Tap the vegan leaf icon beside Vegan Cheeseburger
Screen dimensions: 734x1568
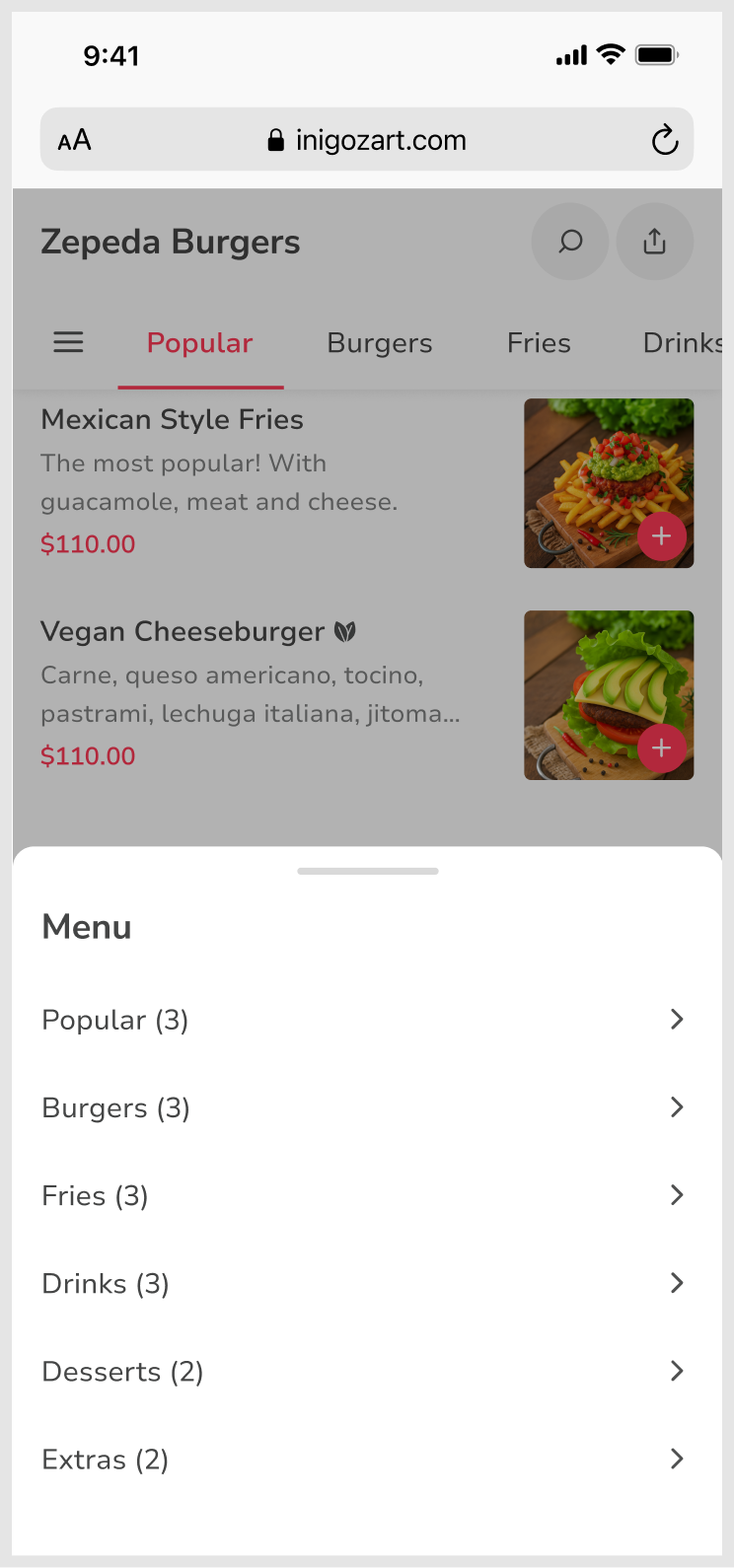point(346,629)
